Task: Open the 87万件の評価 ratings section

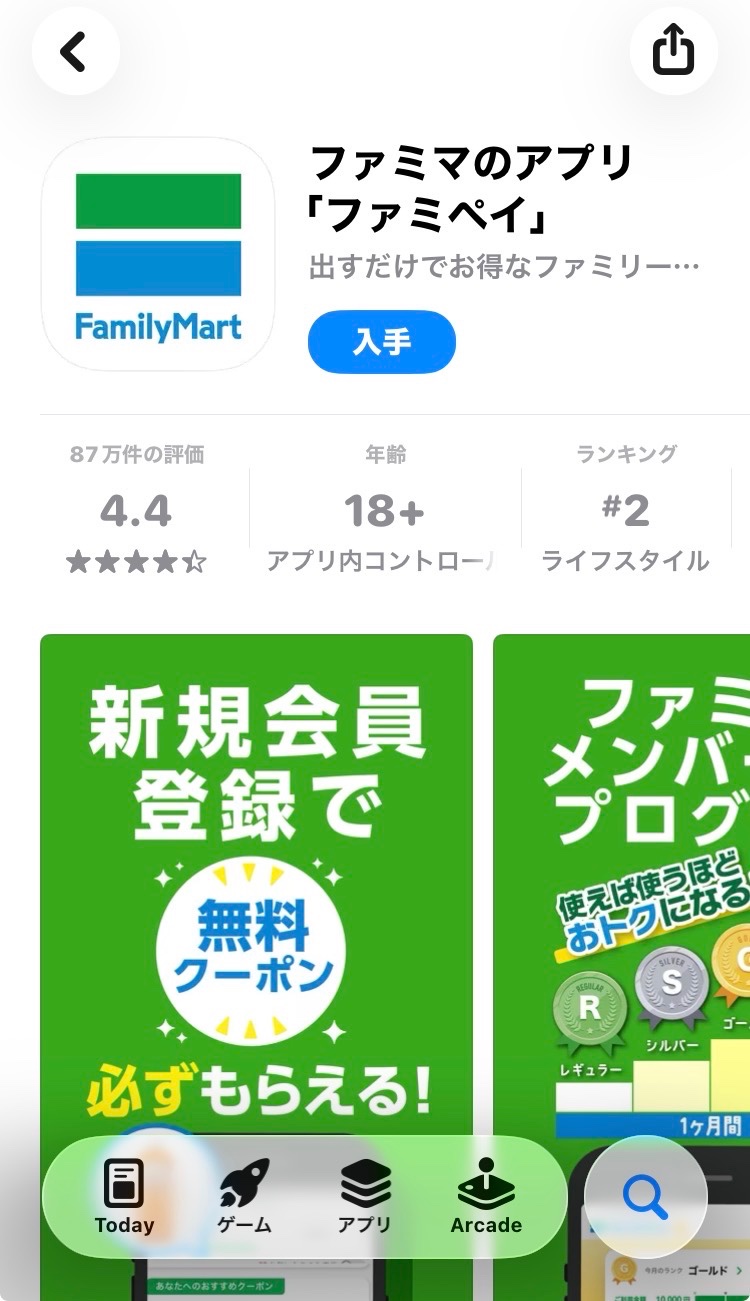Action: tap(137, 510)
